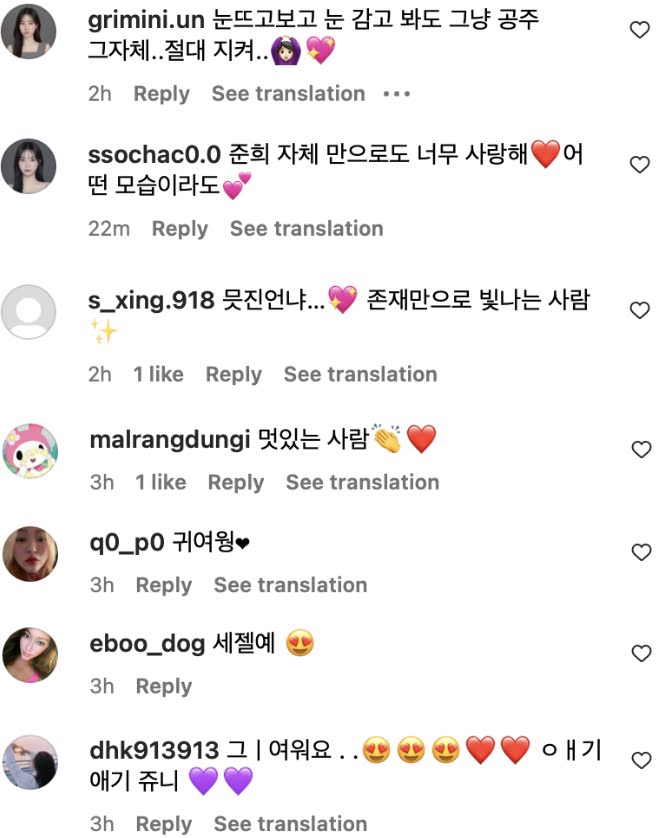Like the comment by s_xing.918
Image resolution: width=668 pixels, height=838 pixels.
[x=640, y=310]
